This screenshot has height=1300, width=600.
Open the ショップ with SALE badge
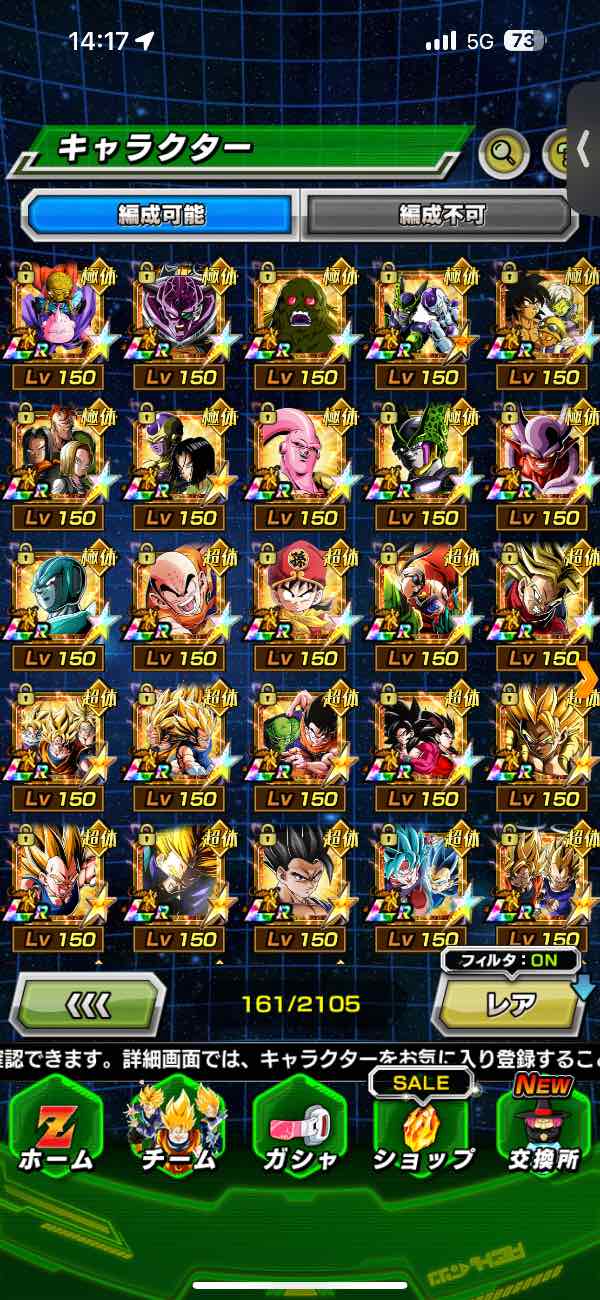[x=421, y=1128]
